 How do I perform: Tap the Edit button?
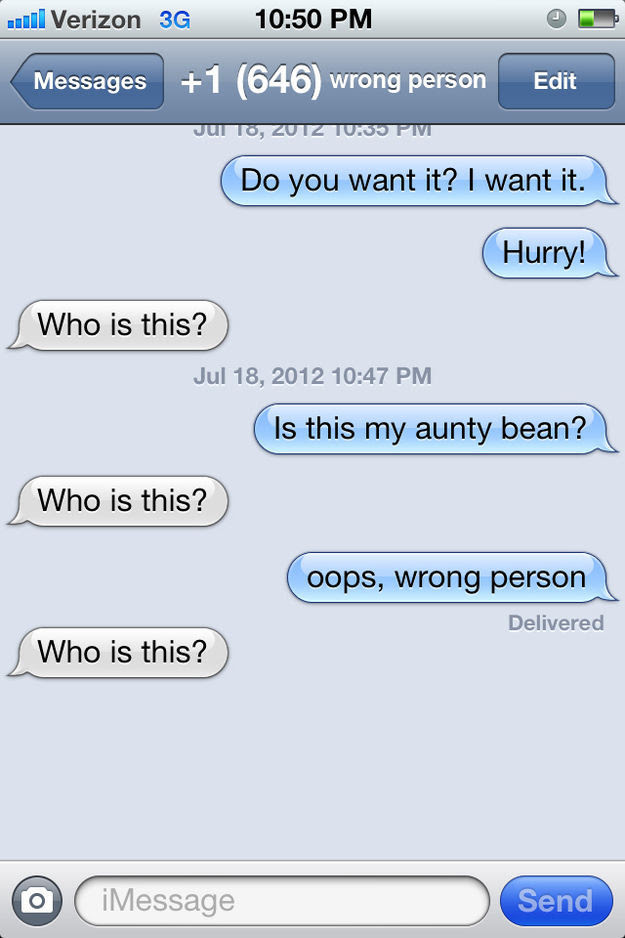(555, 82)
